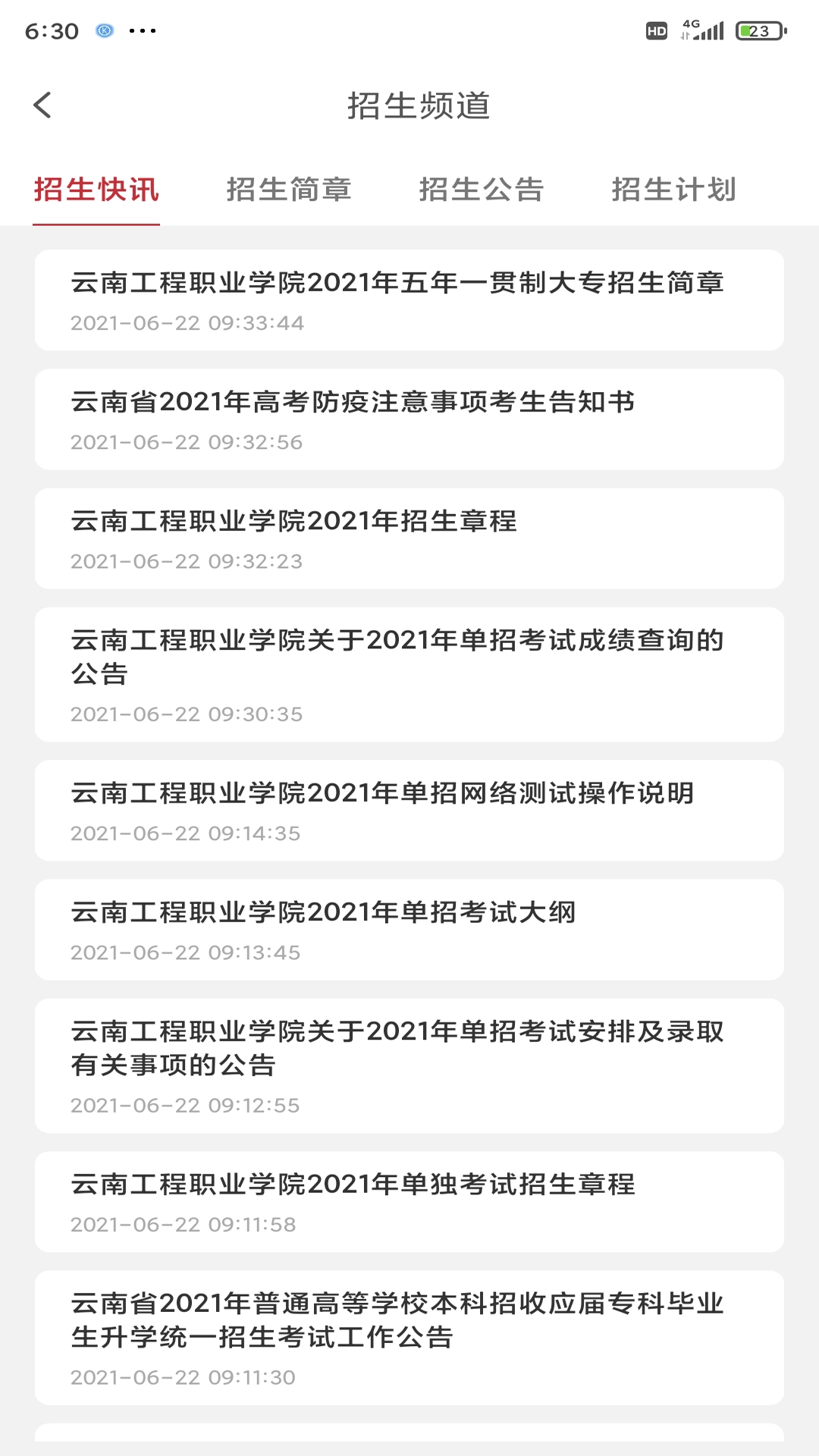Image resolution: width=819 pixels, height=1456 pixels.
Task: Select the currently active 招生快讯 tab
Action: 97,191
